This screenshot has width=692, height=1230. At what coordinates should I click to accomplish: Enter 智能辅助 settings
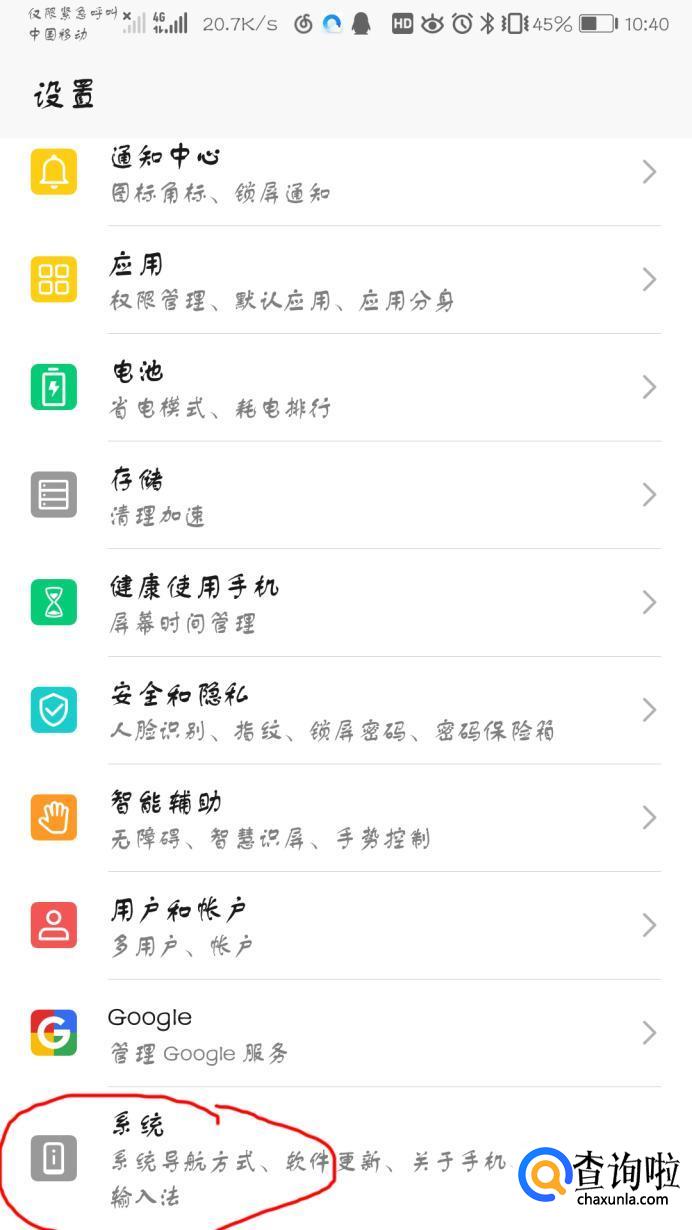pyautogui.click(x=345, y=819)
